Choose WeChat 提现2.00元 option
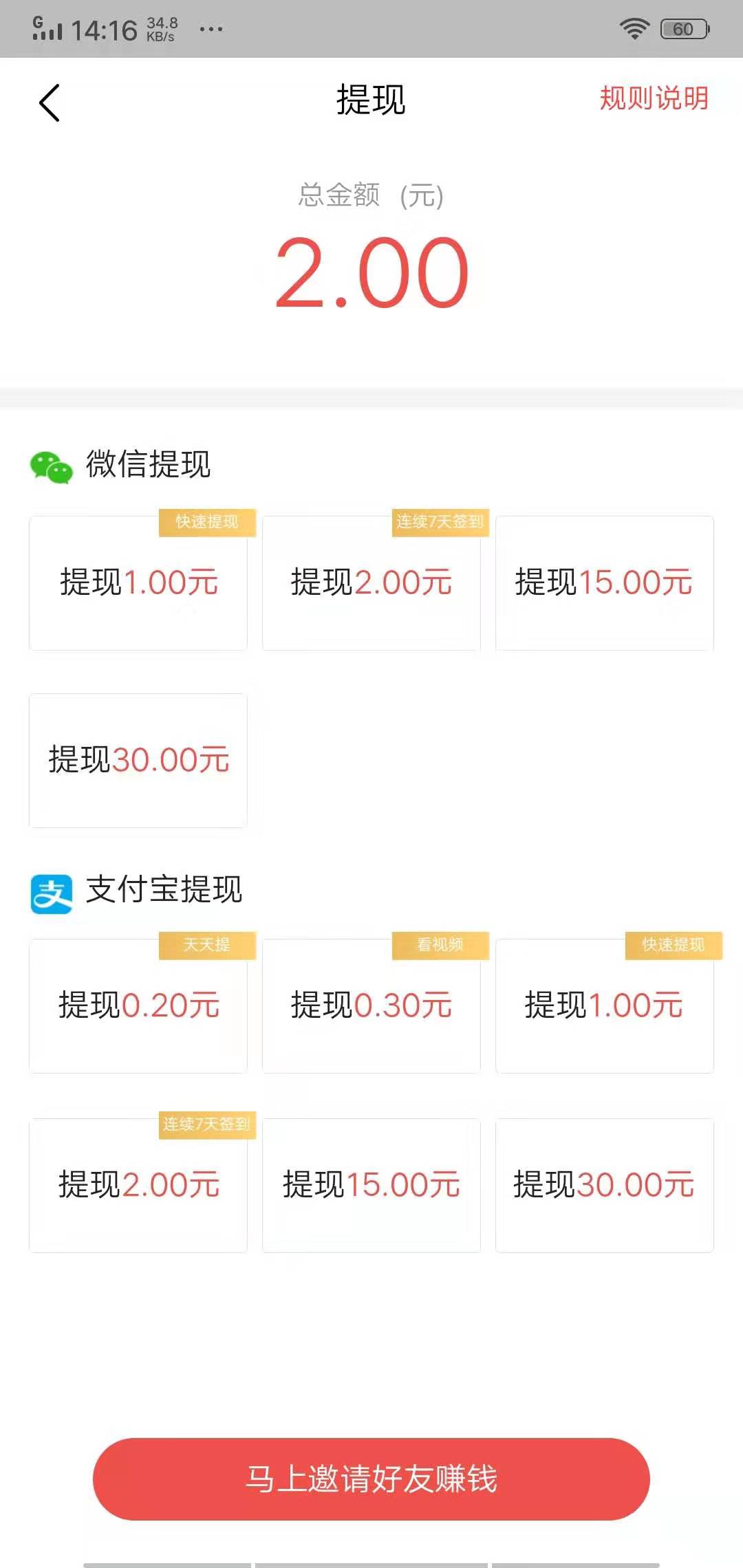 point(371,582)
